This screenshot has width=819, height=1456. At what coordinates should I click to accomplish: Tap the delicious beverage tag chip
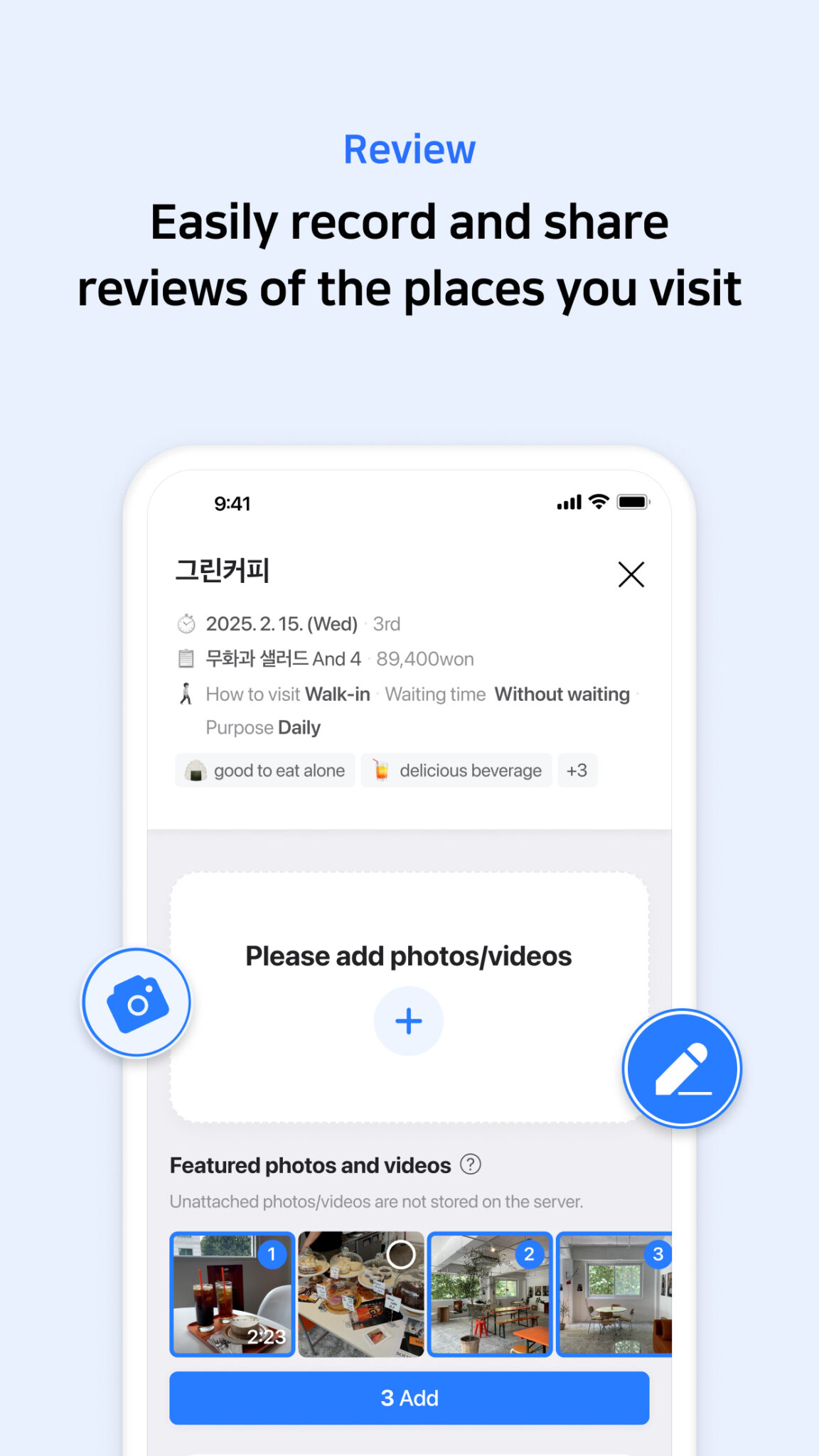coord(456,770)
